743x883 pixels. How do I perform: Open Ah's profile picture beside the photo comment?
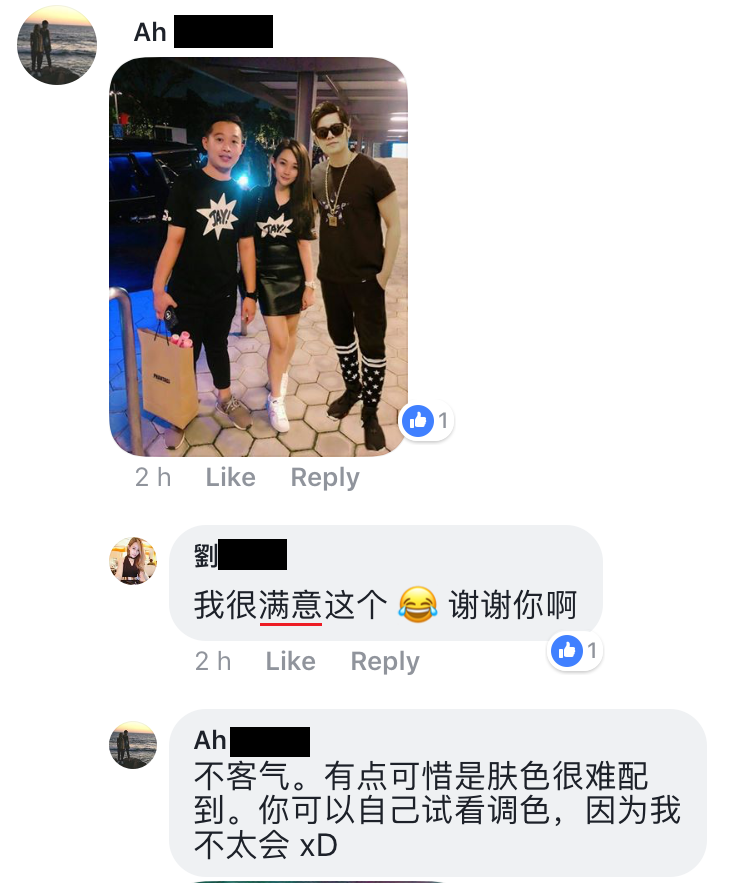click(x=57, y=45)
